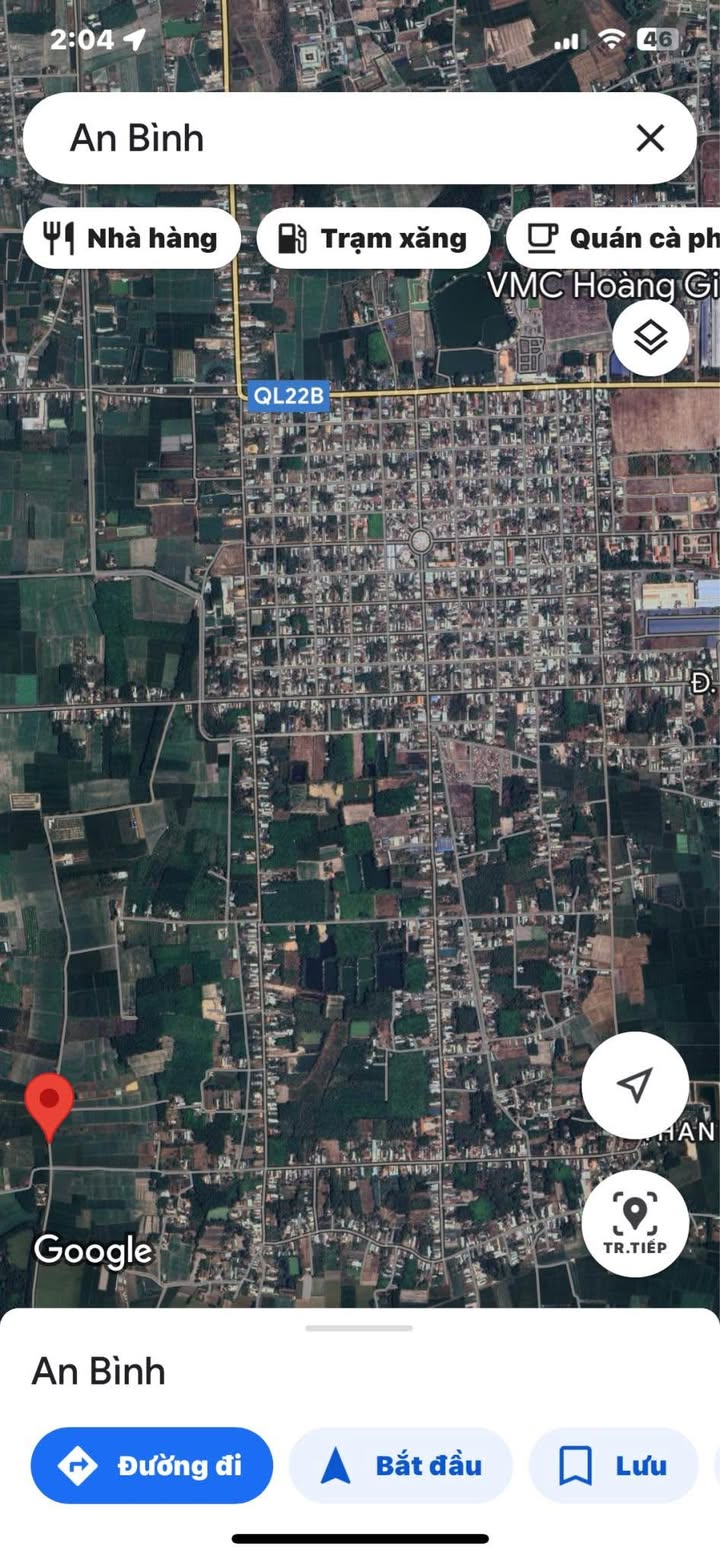
Task: Tap the An Bình search field
Action: (330, 138)
